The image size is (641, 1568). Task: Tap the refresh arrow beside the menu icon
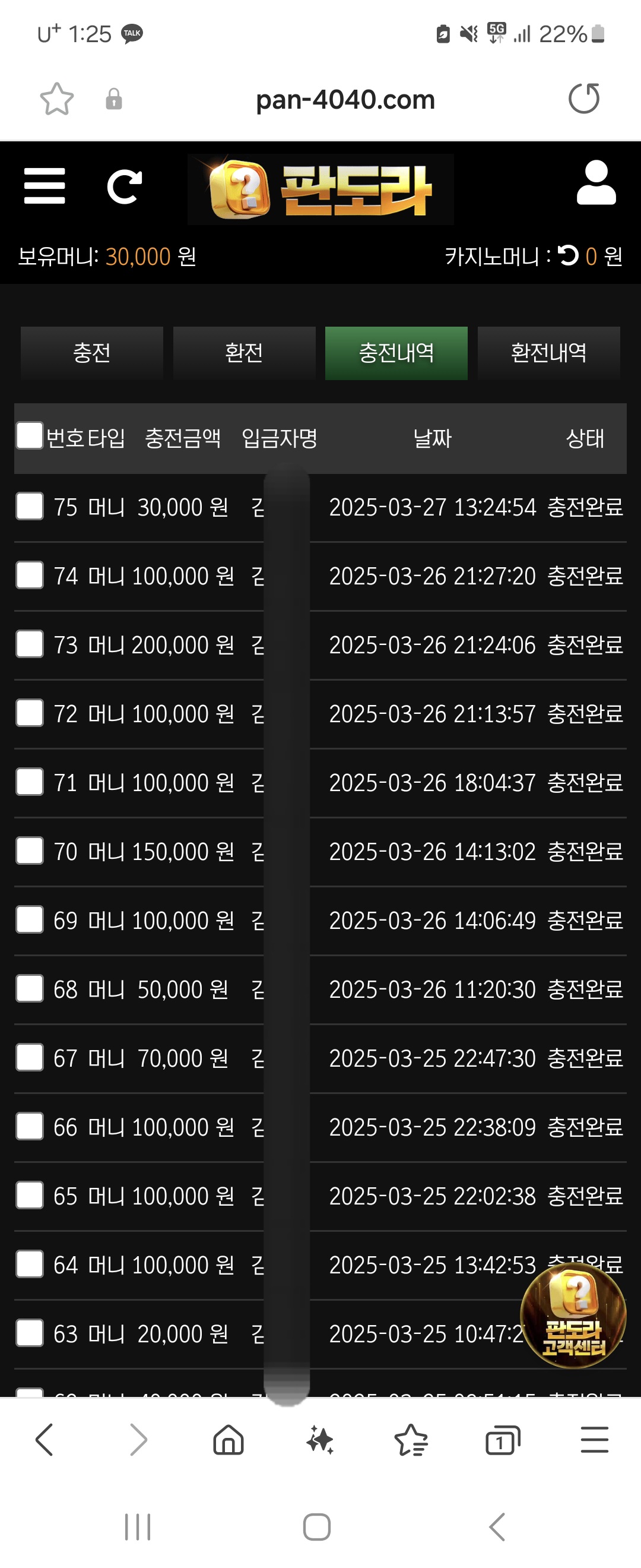125,186
